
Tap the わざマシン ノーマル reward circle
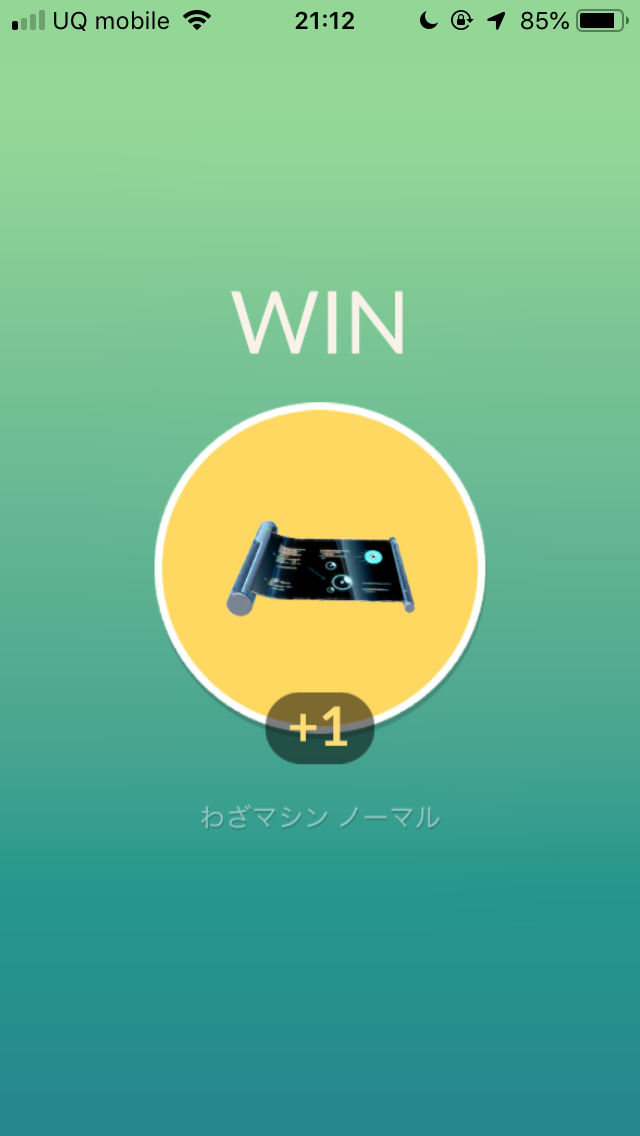tap(320, 567)
